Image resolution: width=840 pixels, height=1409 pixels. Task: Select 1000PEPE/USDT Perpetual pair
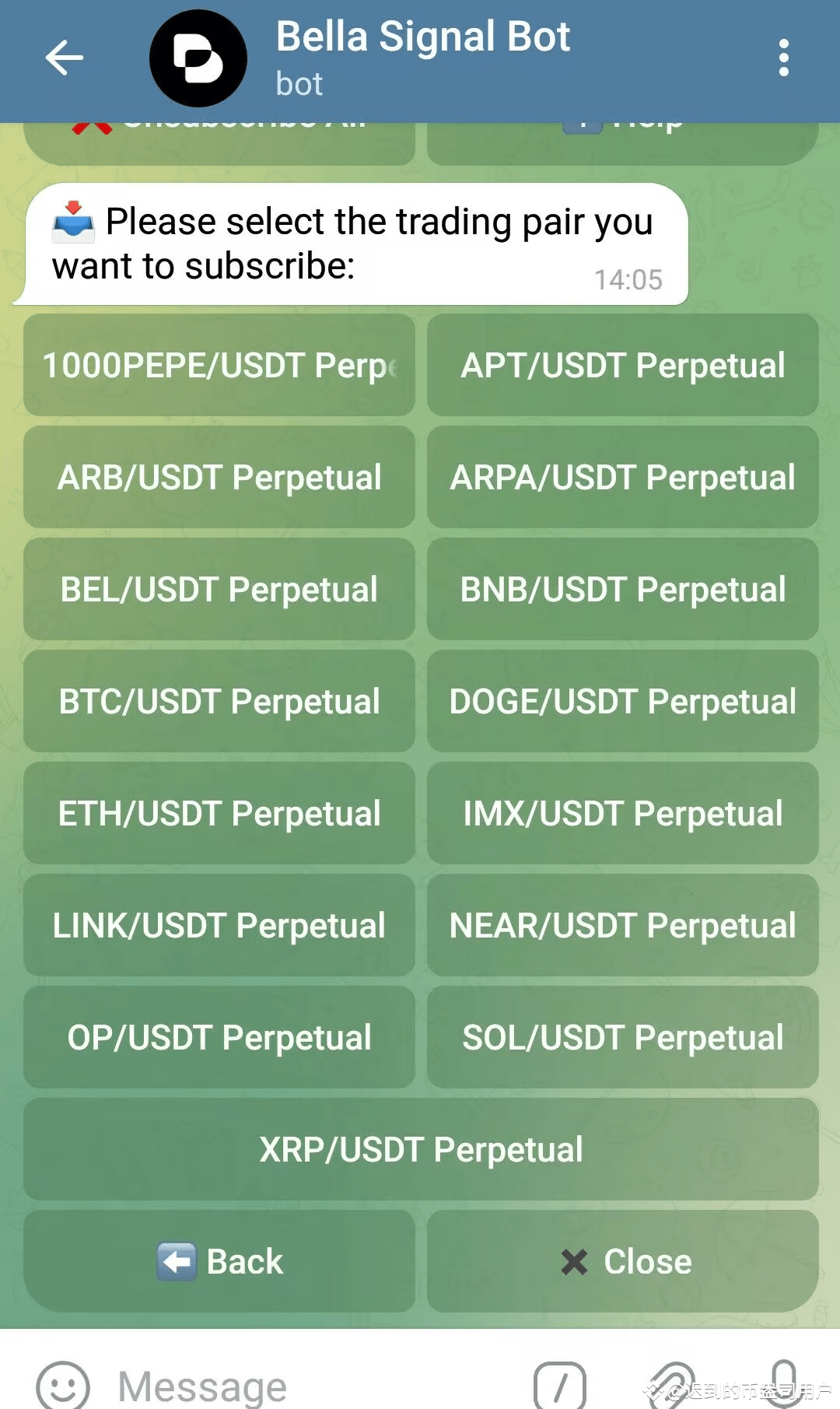click(x=219, y=365)
